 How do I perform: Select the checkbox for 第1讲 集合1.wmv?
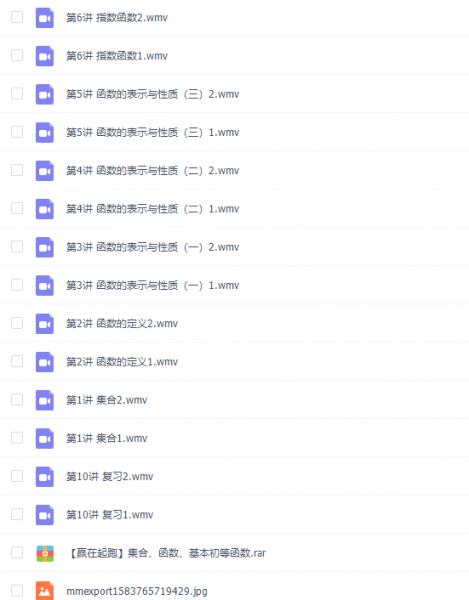point(17,438)
